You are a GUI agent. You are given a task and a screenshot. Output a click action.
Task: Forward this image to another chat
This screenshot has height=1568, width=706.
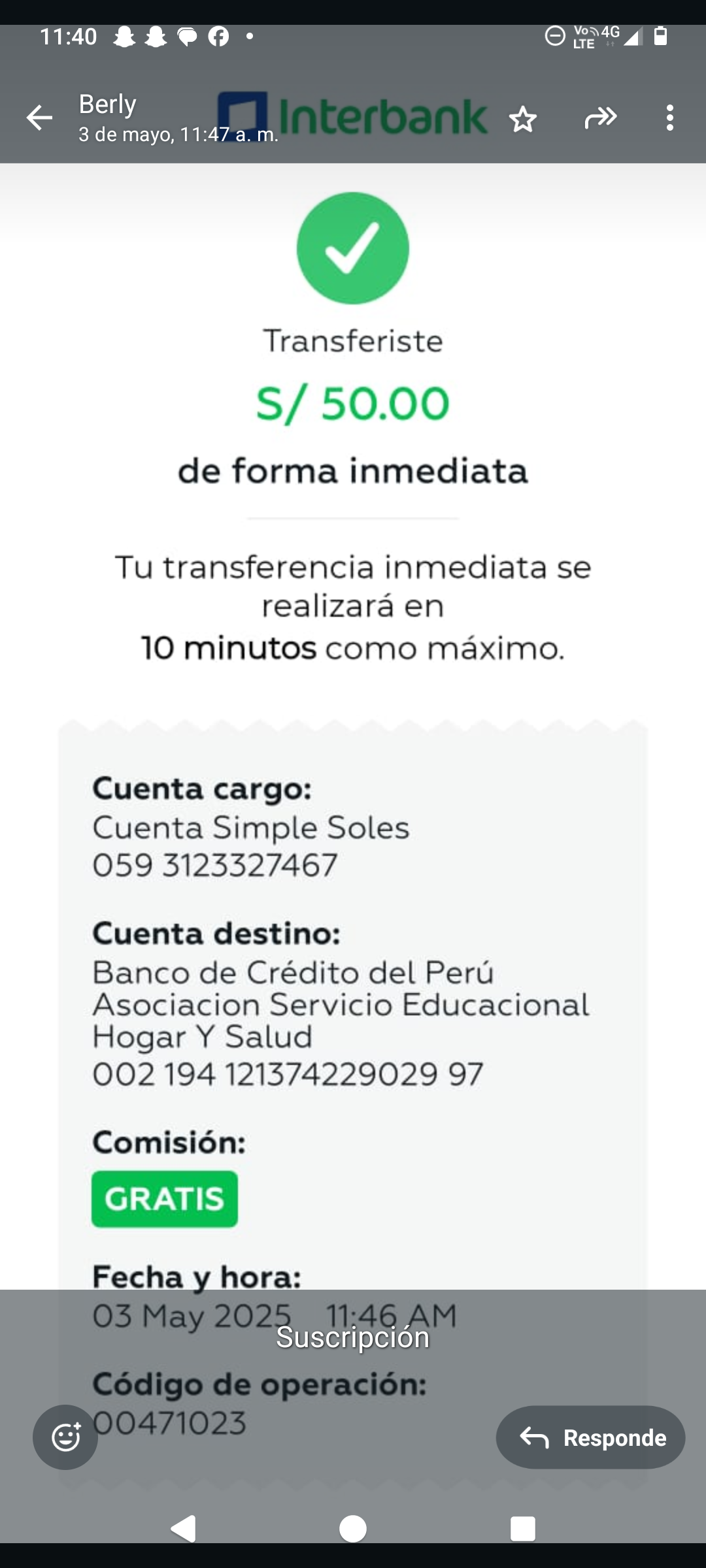(600, 118)
